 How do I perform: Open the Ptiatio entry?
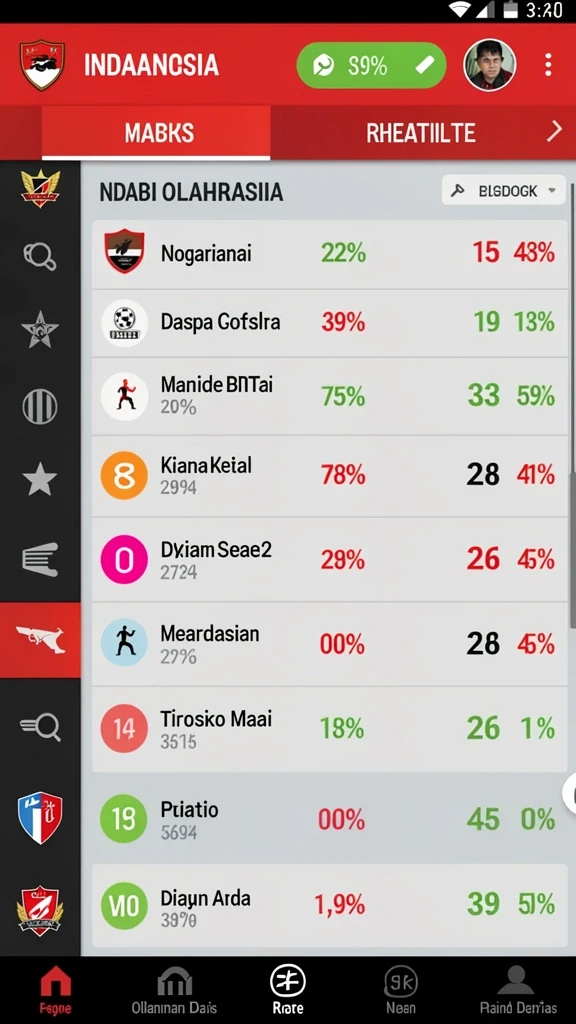(x=330, y=819)
